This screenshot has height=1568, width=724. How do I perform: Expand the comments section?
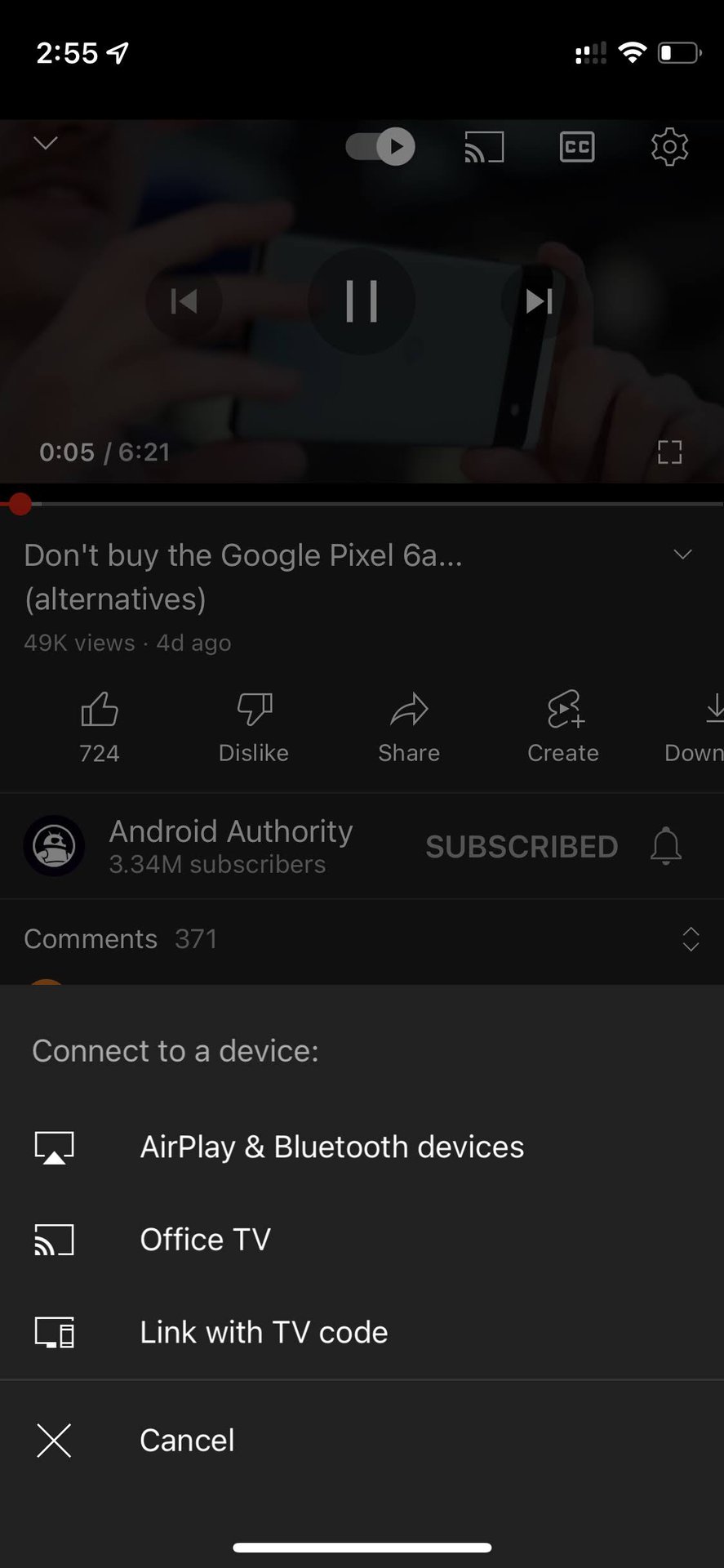pos(690,939)
